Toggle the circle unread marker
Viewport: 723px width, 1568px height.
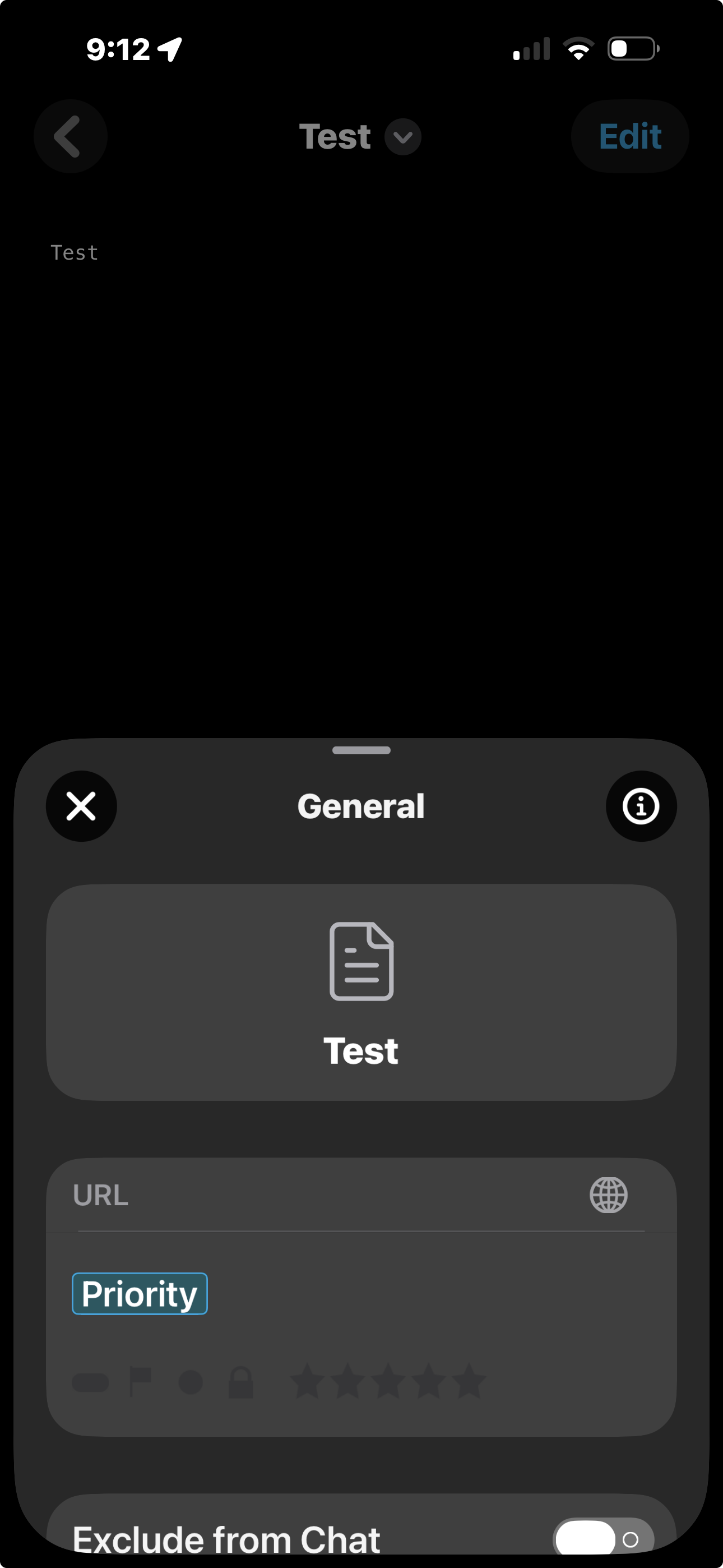pyautogui.click(x=191, y=1382)
